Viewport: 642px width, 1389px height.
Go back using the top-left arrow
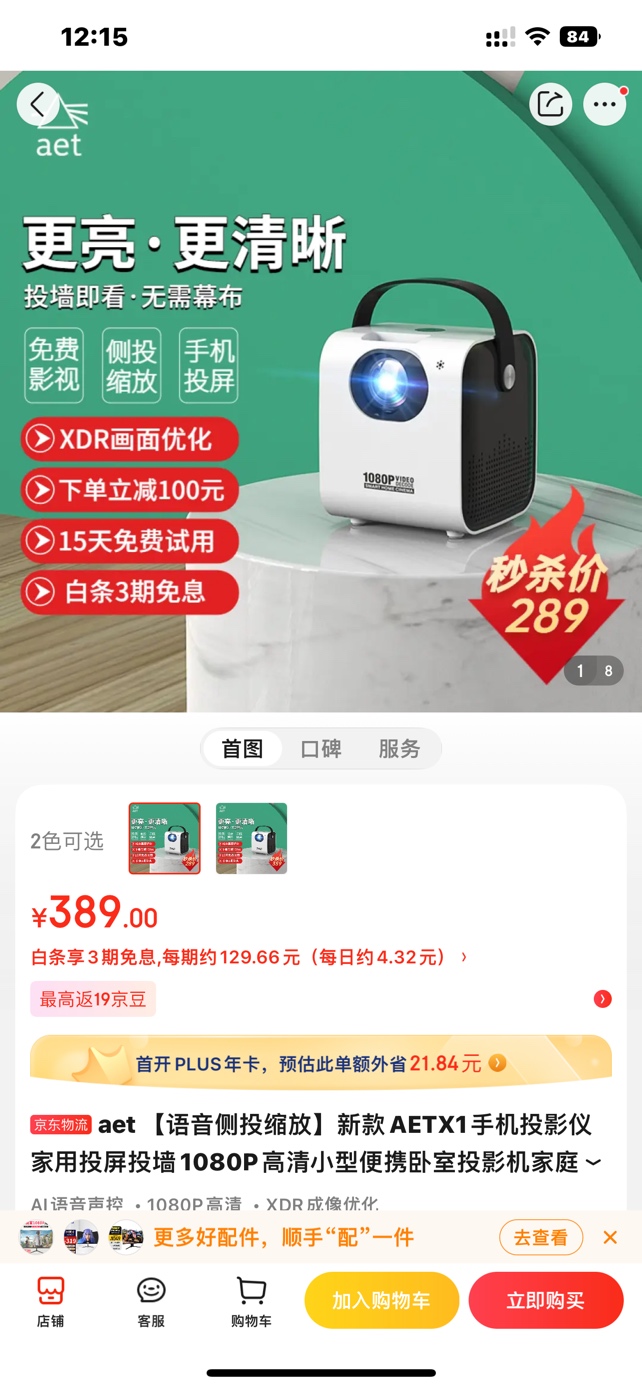(x=37, y=104)
